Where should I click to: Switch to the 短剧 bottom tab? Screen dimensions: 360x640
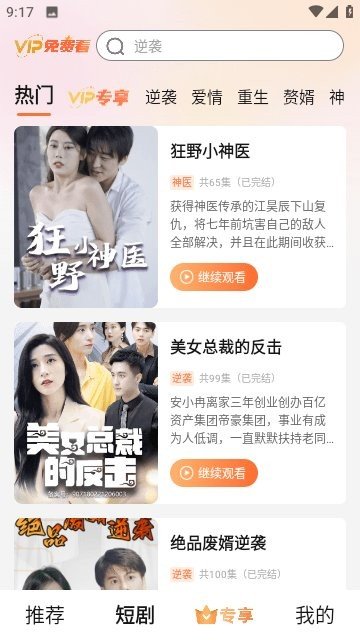coord(135,615)
